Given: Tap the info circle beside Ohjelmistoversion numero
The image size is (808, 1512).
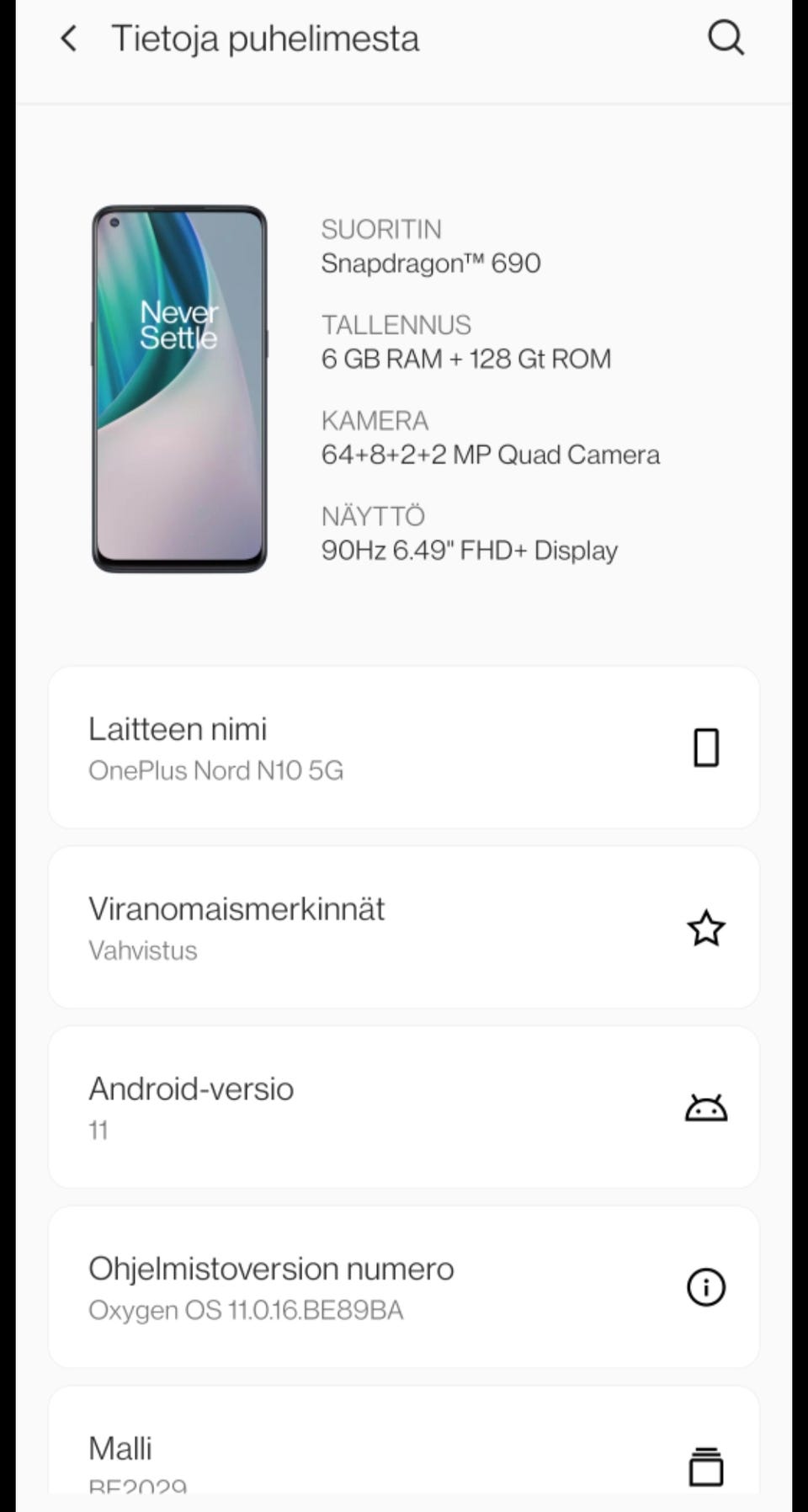Looking at the screenshot, I should pos(705,1287).
